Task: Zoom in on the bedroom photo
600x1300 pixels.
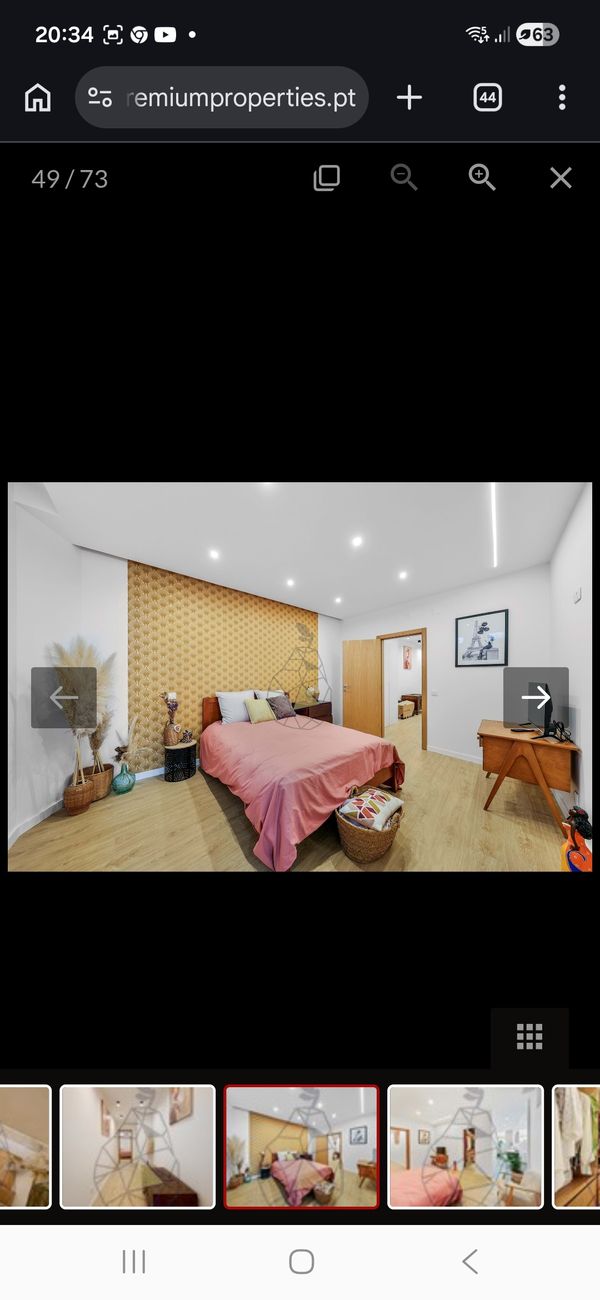Action: (x=482, y=178)
